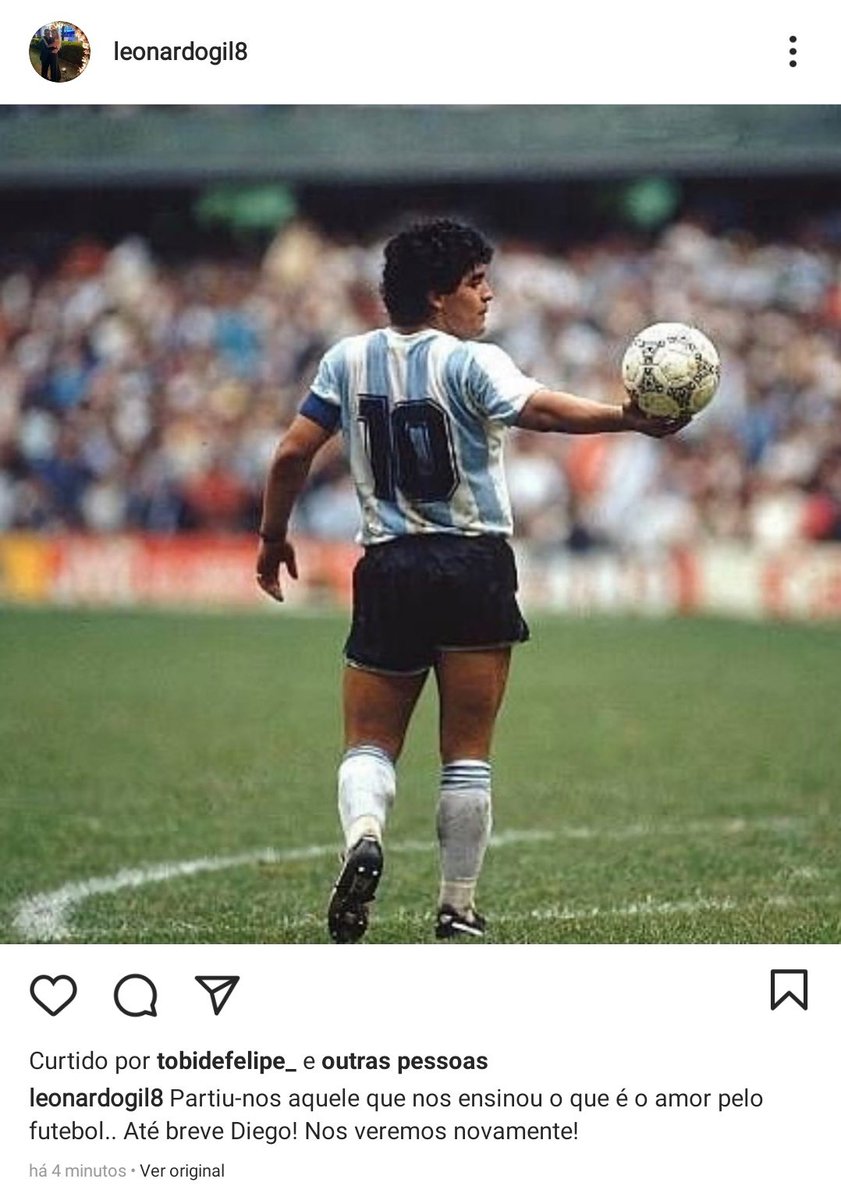Open the post's three-dot overflow menu
Screen dimensions: 841x1200
[792, 52]
